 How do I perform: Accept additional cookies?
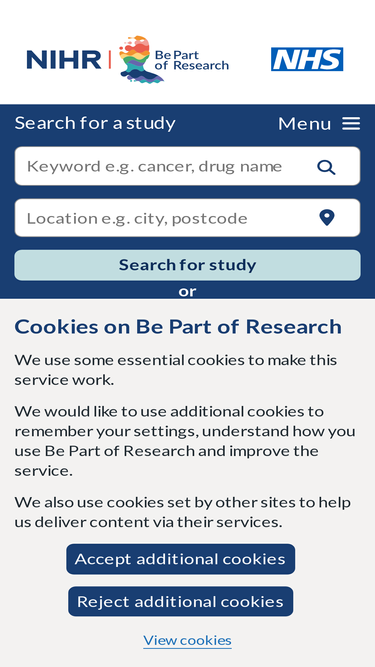tap(180, 559)
